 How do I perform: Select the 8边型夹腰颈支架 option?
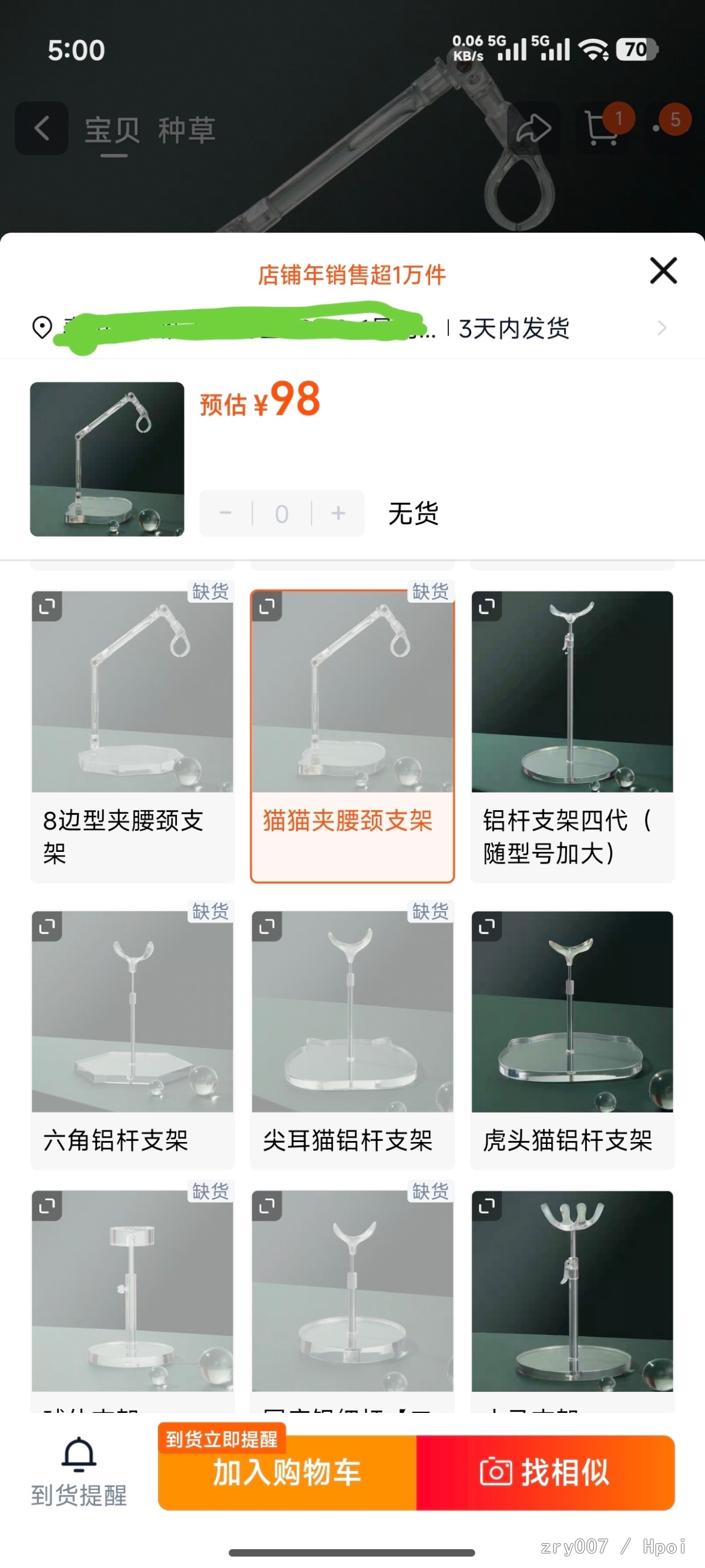pyautogui.click(x=132, y=736)
